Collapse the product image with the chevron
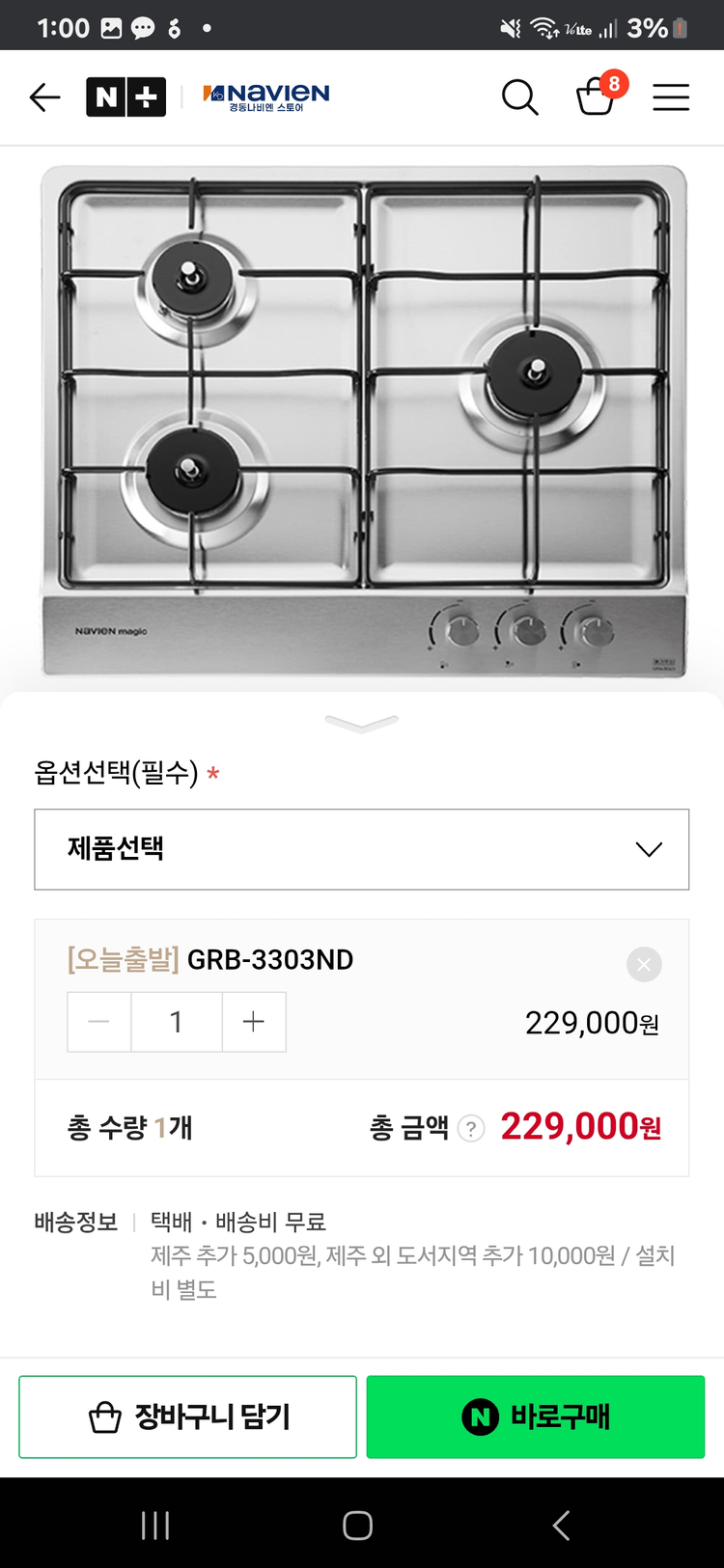Screen dimensions: 724x1568 (x=360, y=722)
